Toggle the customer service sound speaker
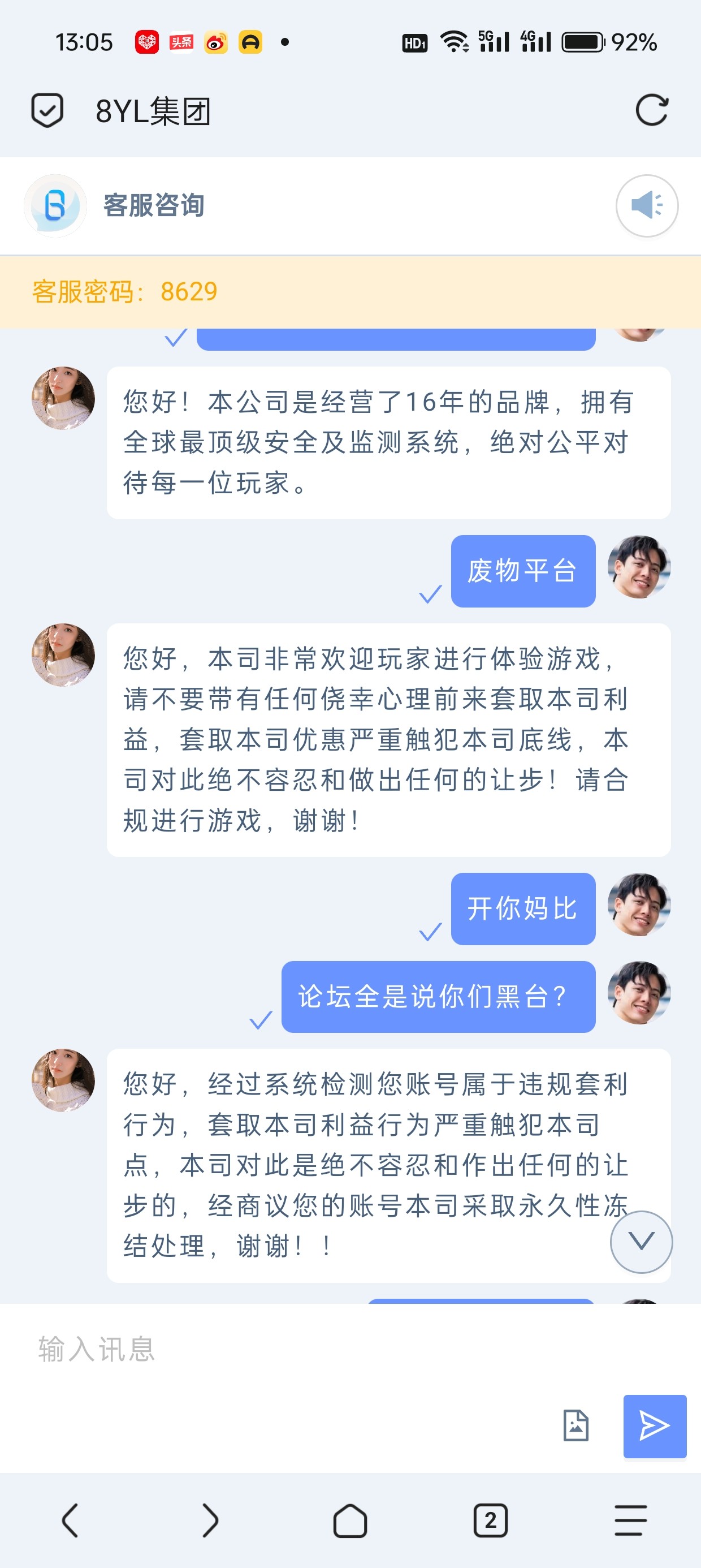Viewport: 701px width, 1568px height. (646, 205)
